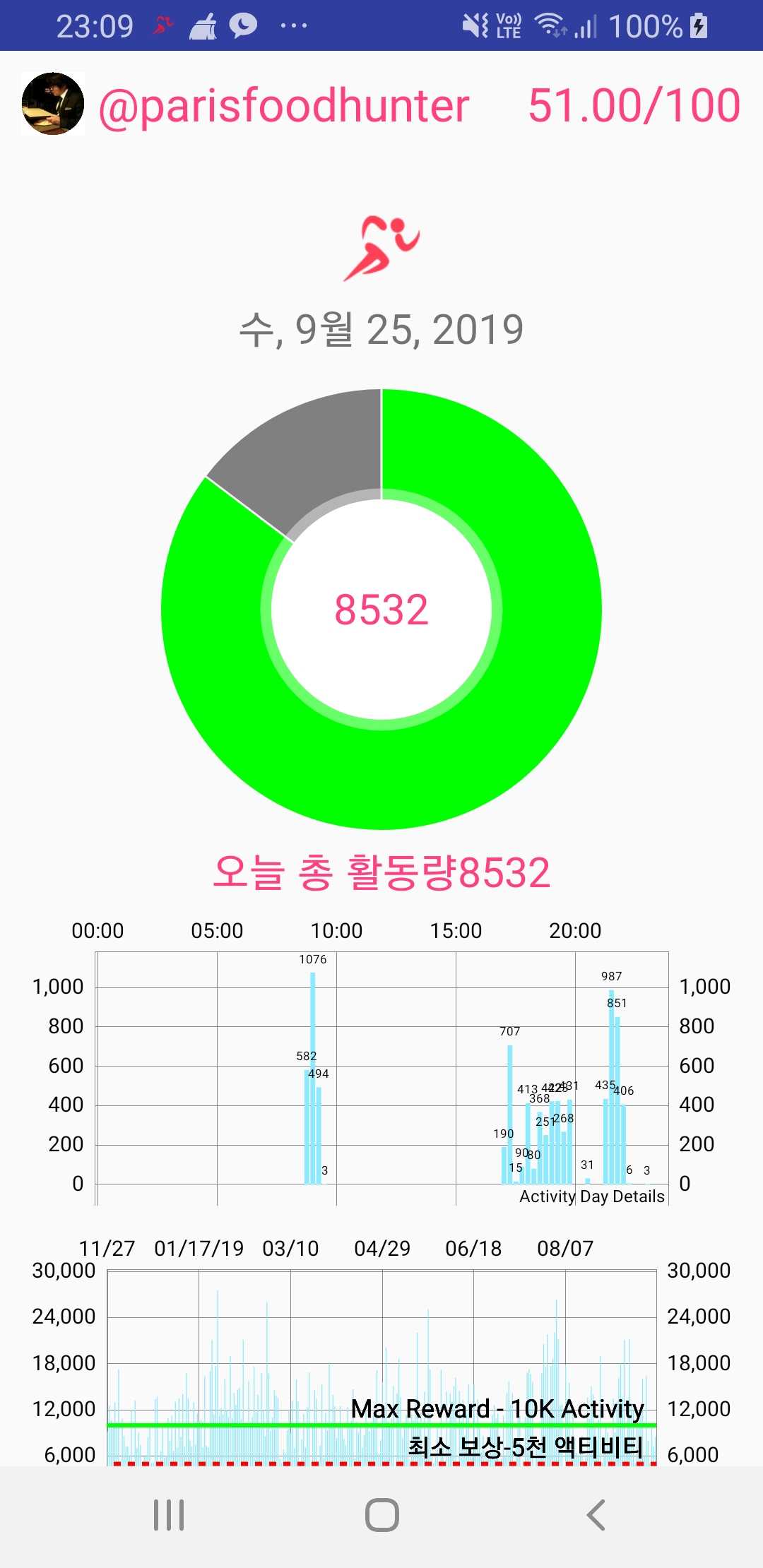Go to the home screen
Viewport: 763px width, 1568px height.
tap(381, 1515)
